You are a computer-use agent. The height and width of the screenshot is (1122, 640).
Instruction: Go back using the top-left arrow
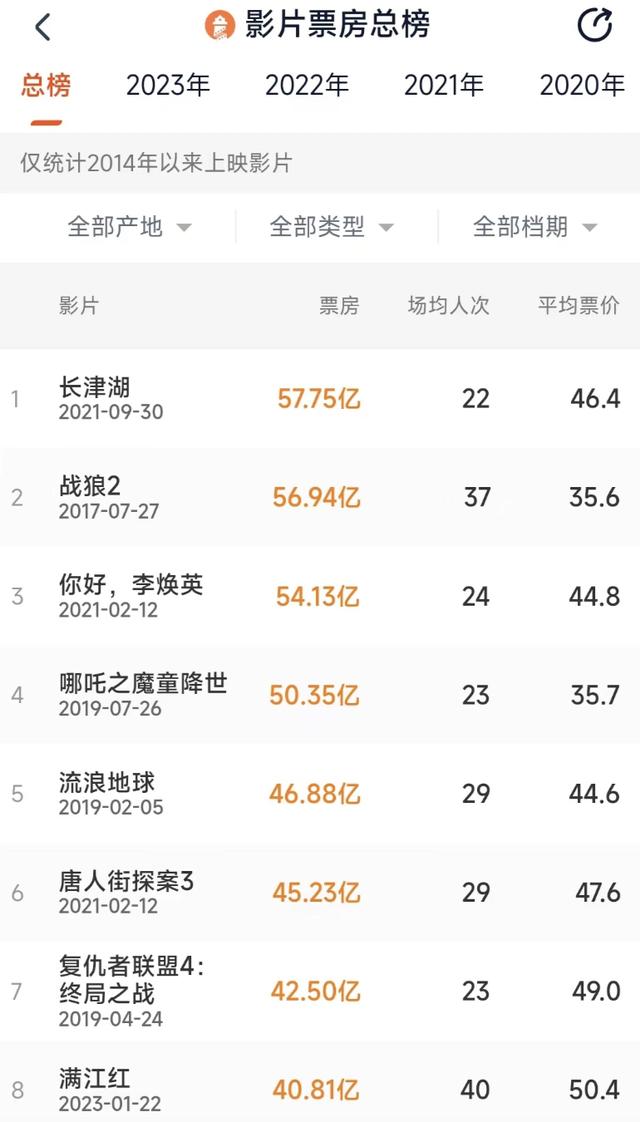pos(43,28)
